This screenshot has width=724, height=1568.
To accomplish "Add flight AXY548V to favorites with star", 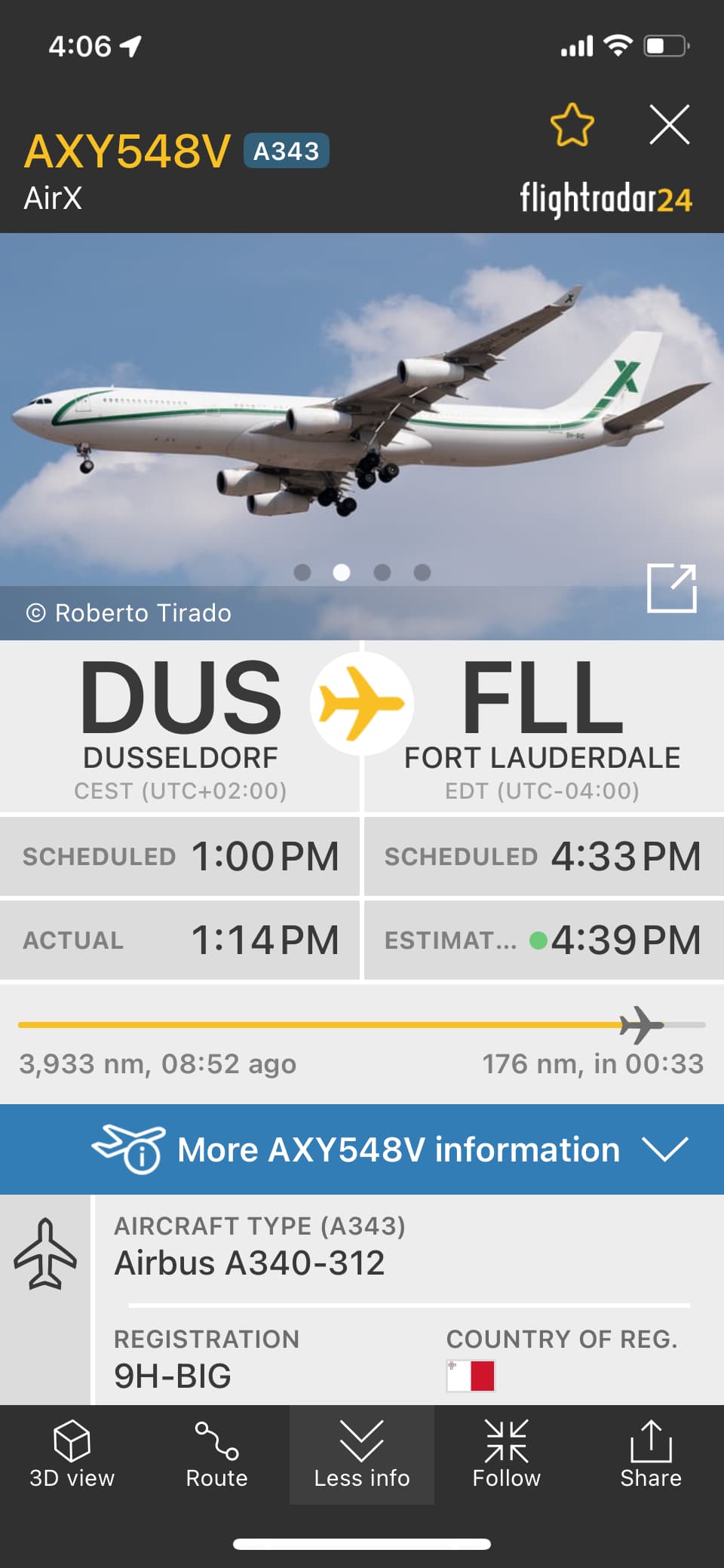I will tap(572, 124).
